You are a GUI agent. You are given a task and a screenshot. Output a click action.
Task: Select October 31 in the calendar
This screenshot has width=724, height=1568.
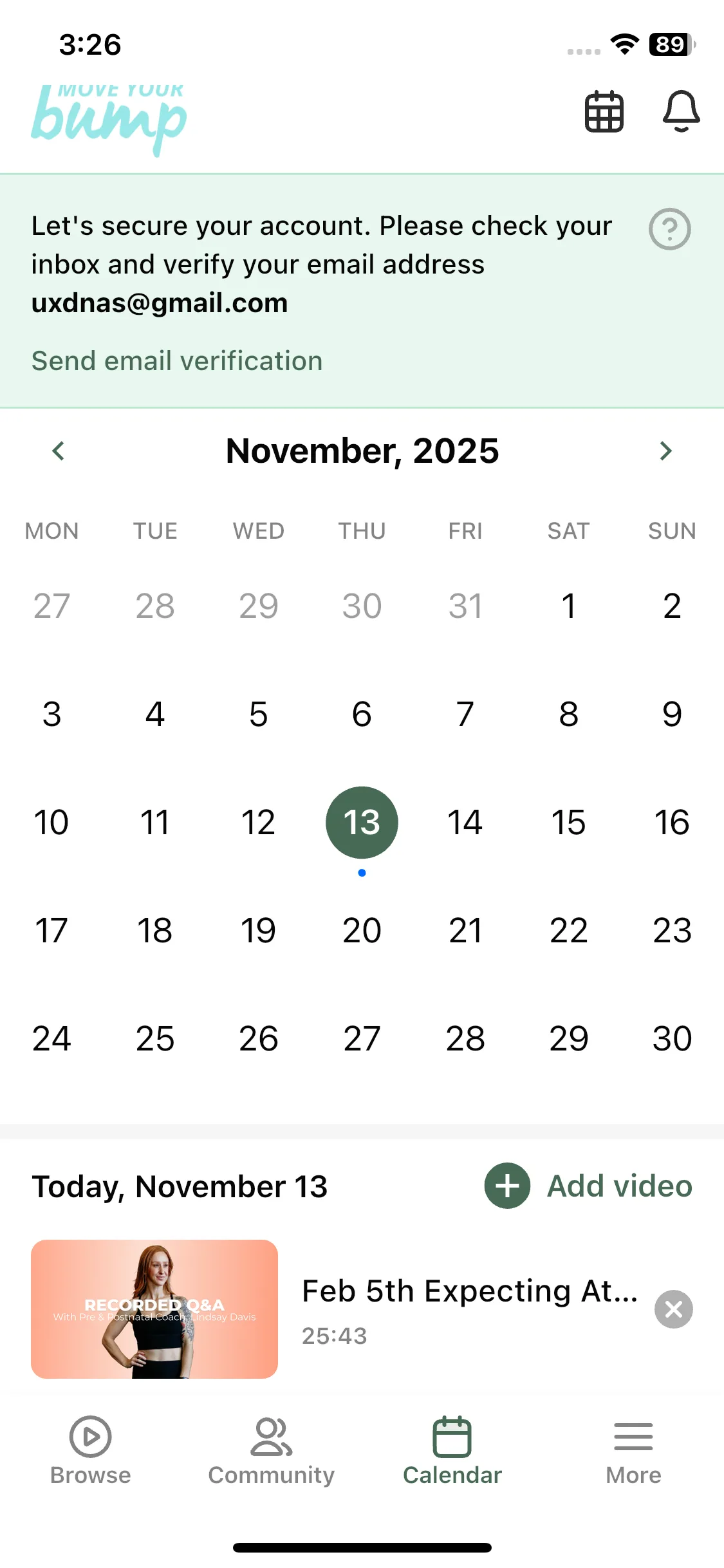(x=465, y=606)
